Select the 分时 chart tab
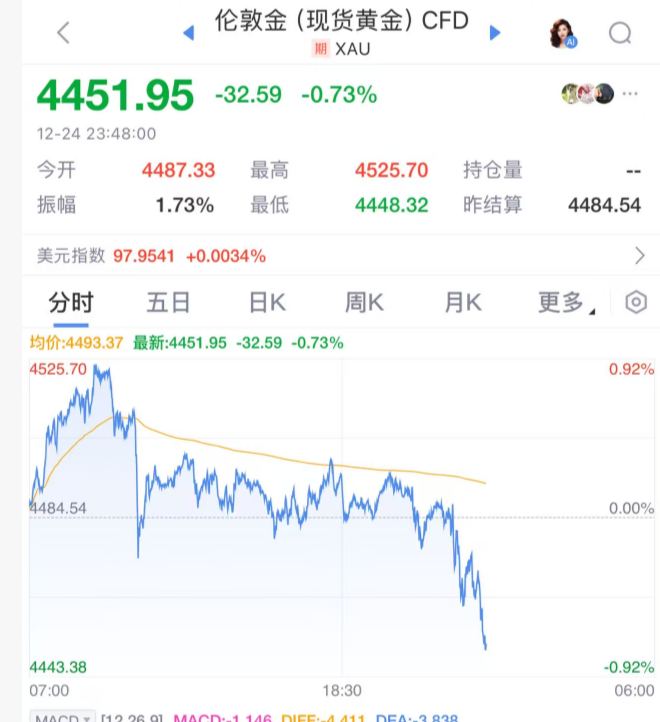This screenshot has width=660, height=722. pyautogui.click(x=71, y=303)
